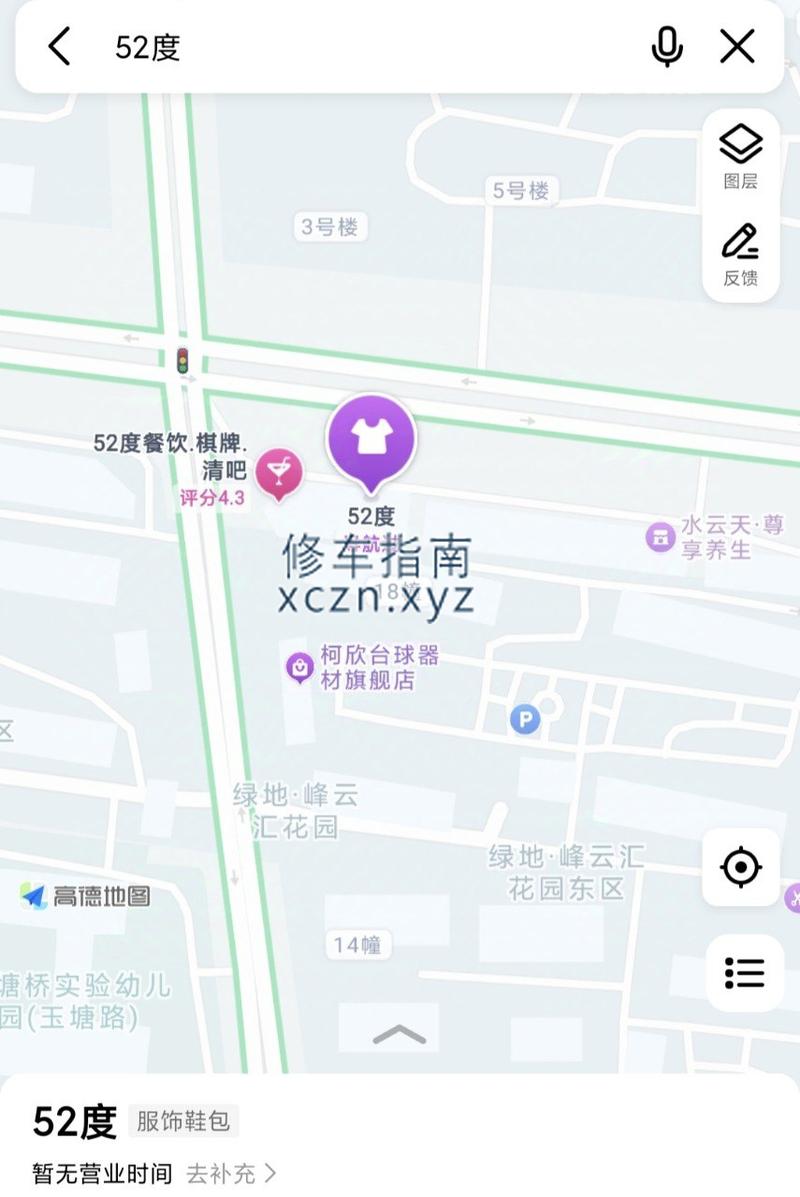800x1197 pixels.
Task: Go back with the arrow icon
Action: (x=60, y=47)
